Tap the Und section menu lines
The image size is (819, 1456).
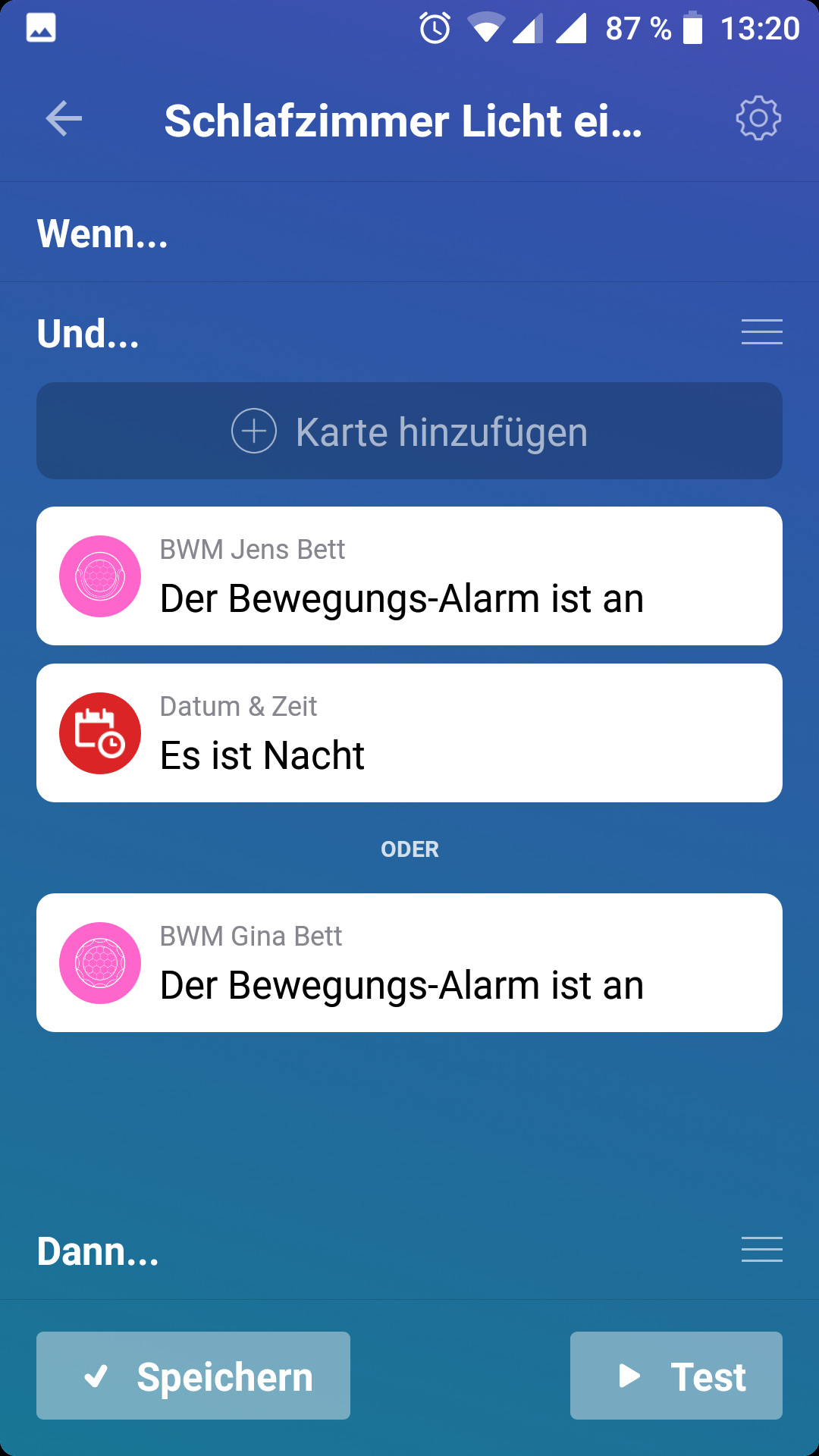[x=761, y=332]
